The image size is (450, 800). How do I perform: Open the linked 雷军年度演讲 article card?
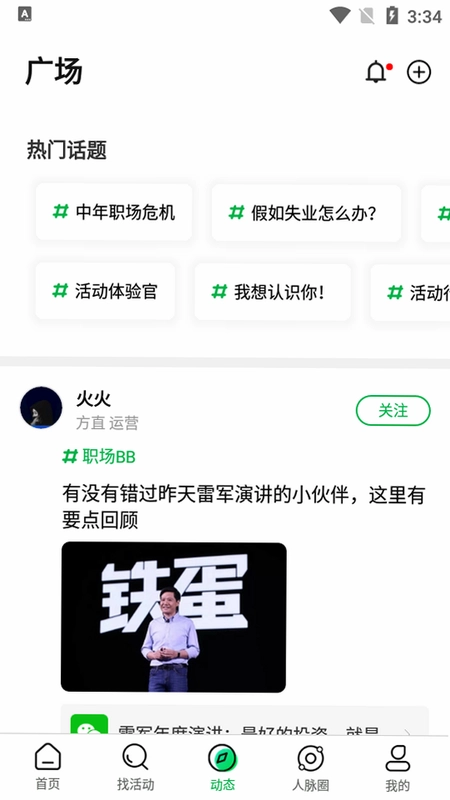coord(245,720)
